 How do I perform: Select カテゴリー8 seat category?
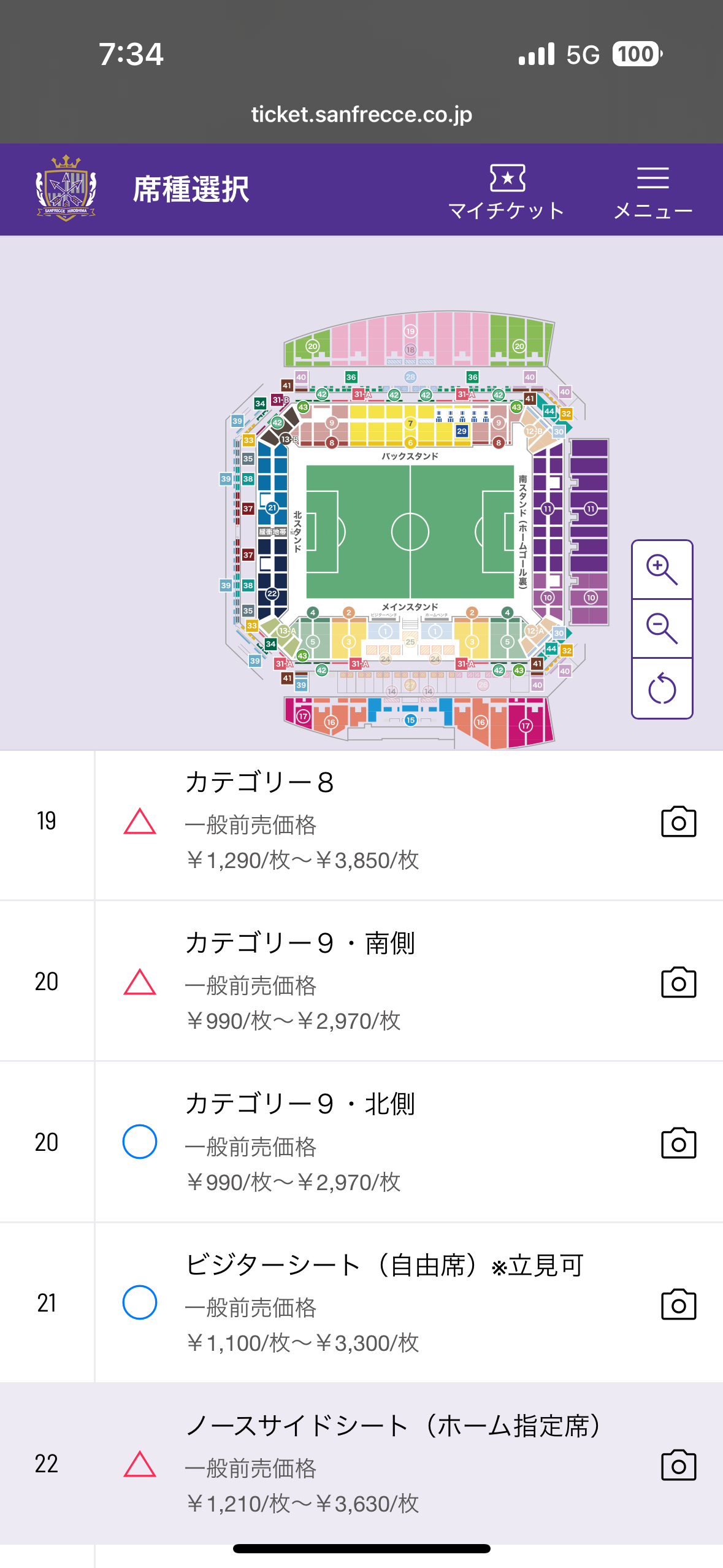(x=368, y=822)
